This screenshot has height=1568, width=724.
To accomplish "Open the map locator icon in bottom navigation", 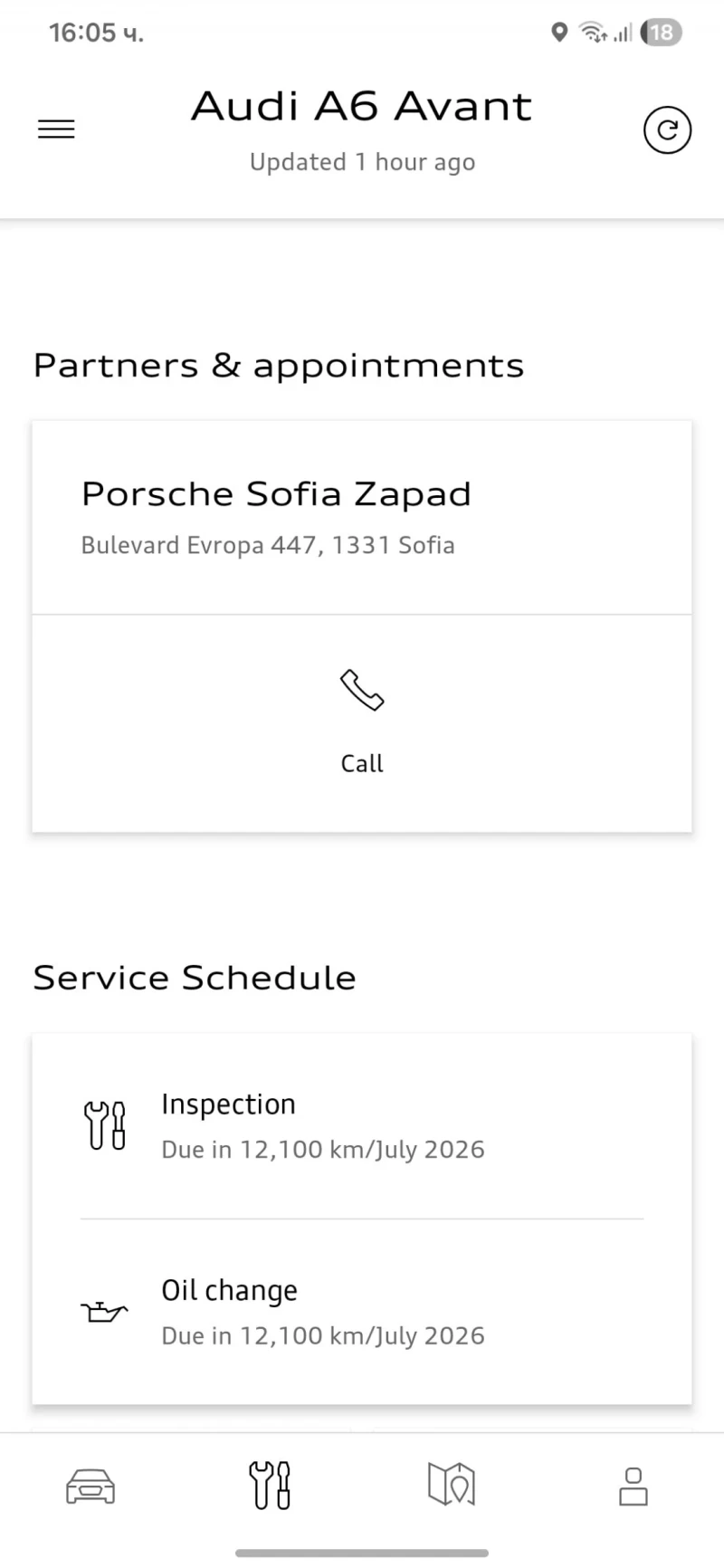I will [452, 1485].
